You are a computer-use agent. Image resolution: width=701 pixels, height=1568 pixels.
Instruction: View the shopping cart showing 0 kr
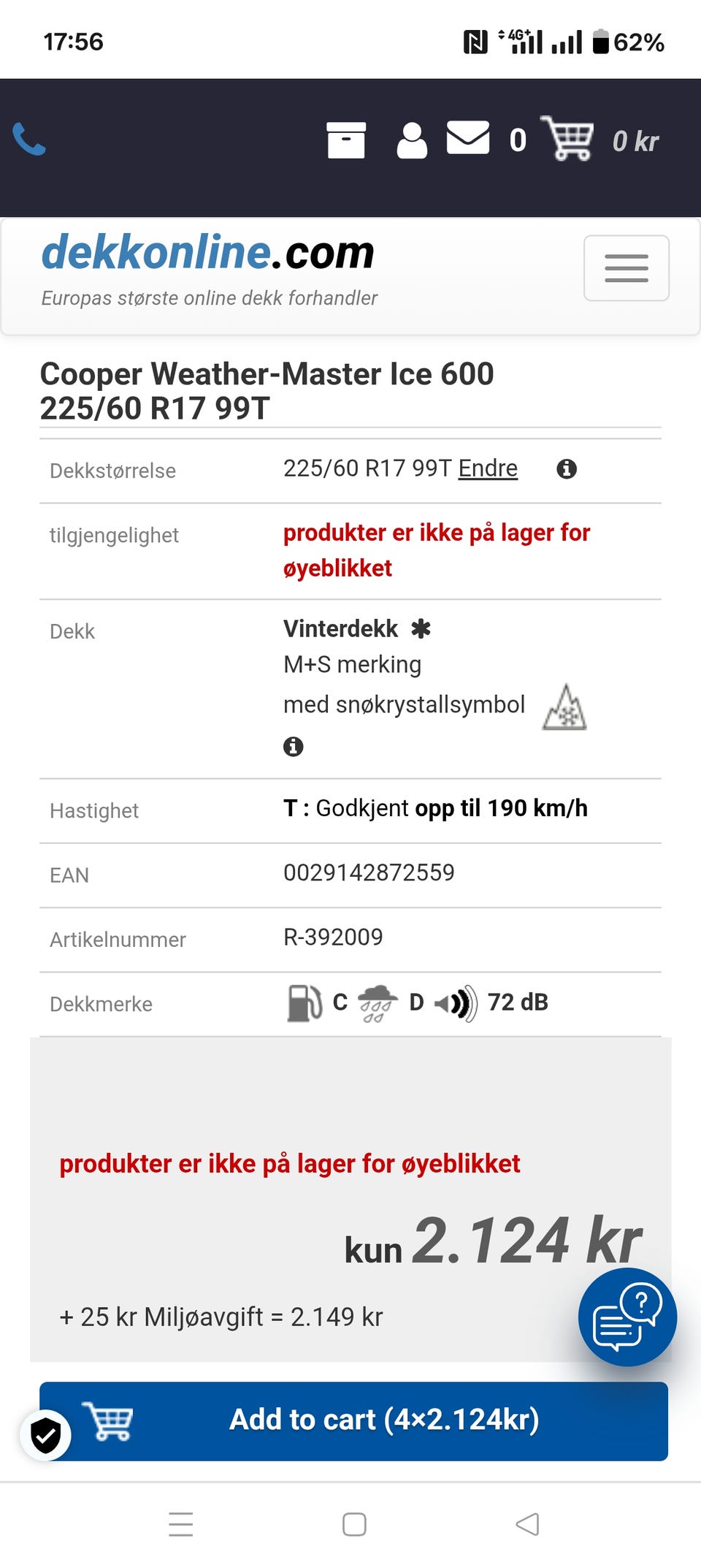pos(570,140)
